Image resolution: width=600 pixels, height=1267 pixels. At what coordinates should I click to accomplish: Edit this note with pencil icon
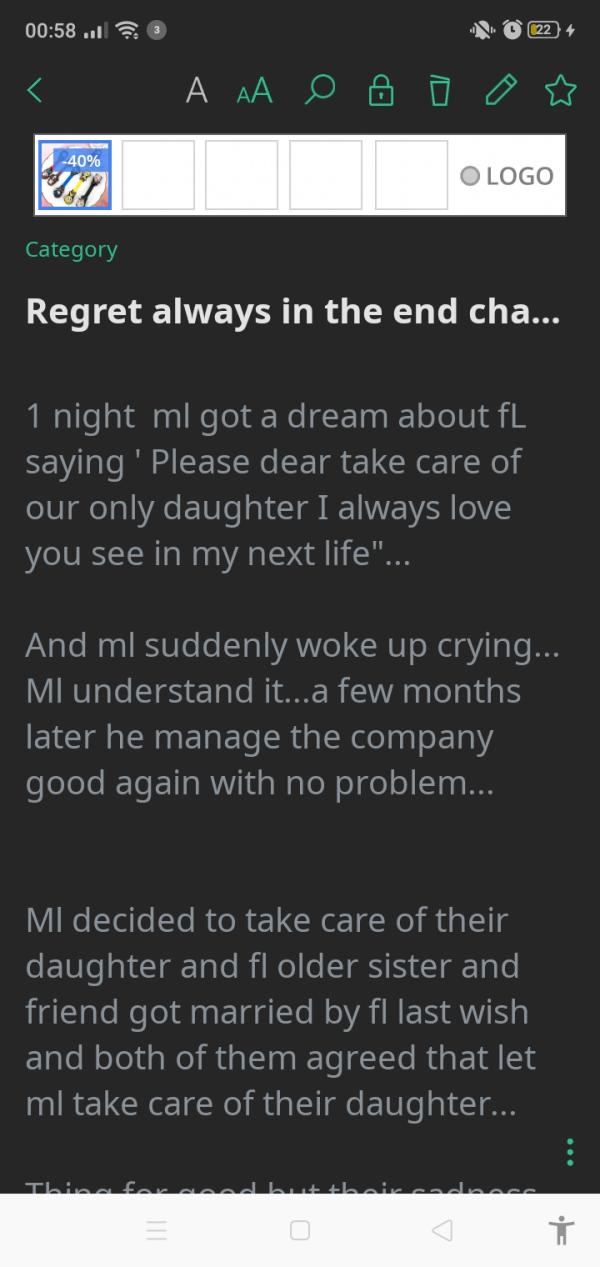tap(499, 91)
